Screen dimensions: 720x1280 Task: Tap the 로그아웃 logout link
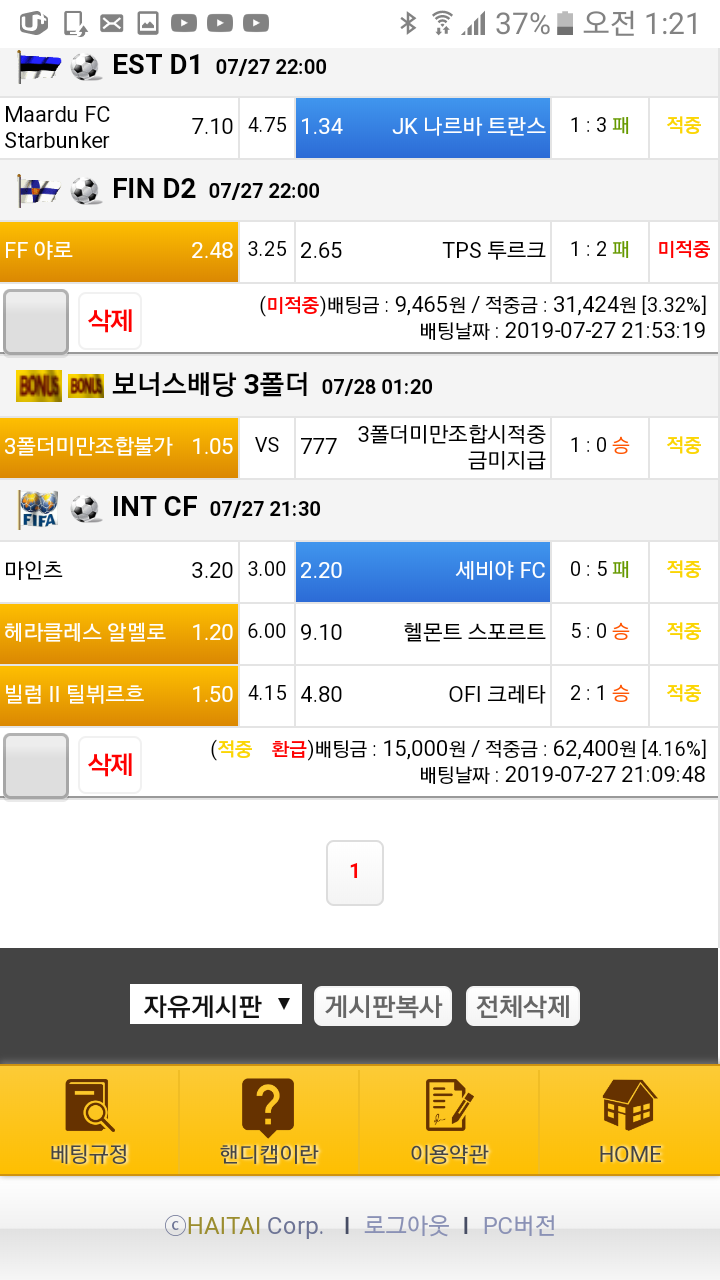coord(406,1225)
